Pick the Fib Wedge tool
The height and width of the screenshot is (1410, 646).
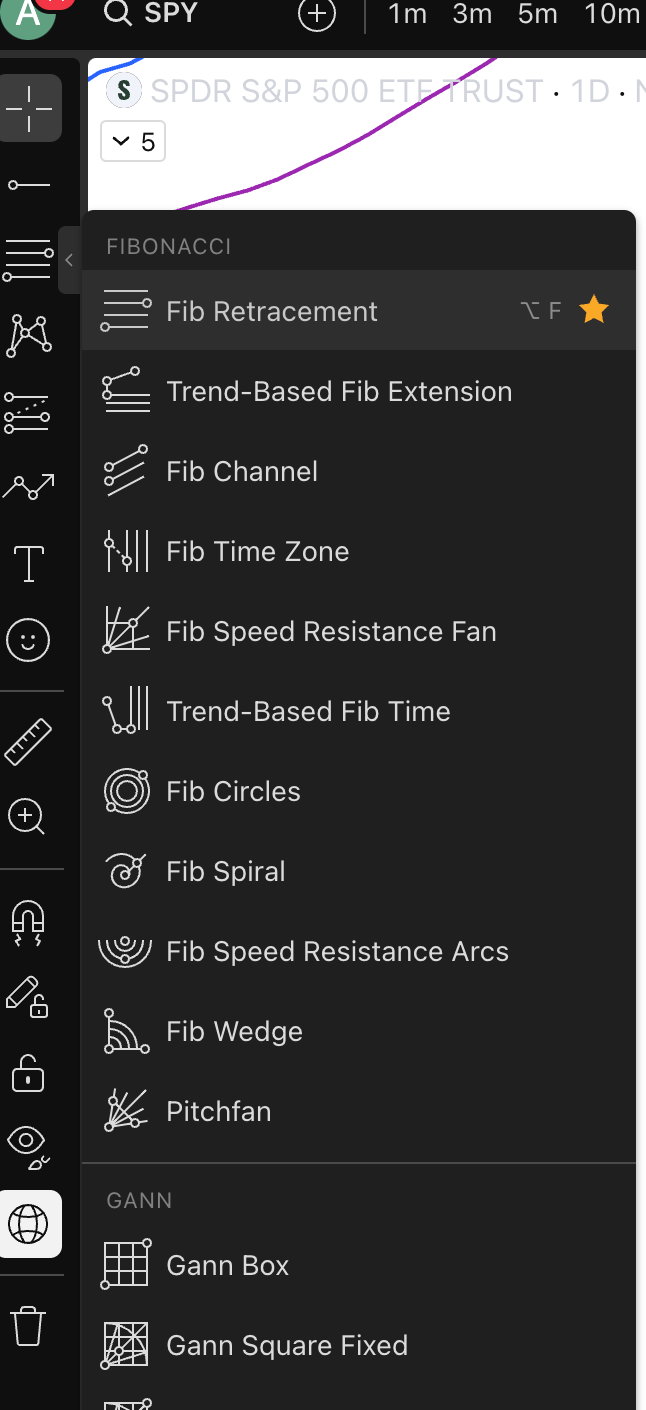[x=358, y=1031]
